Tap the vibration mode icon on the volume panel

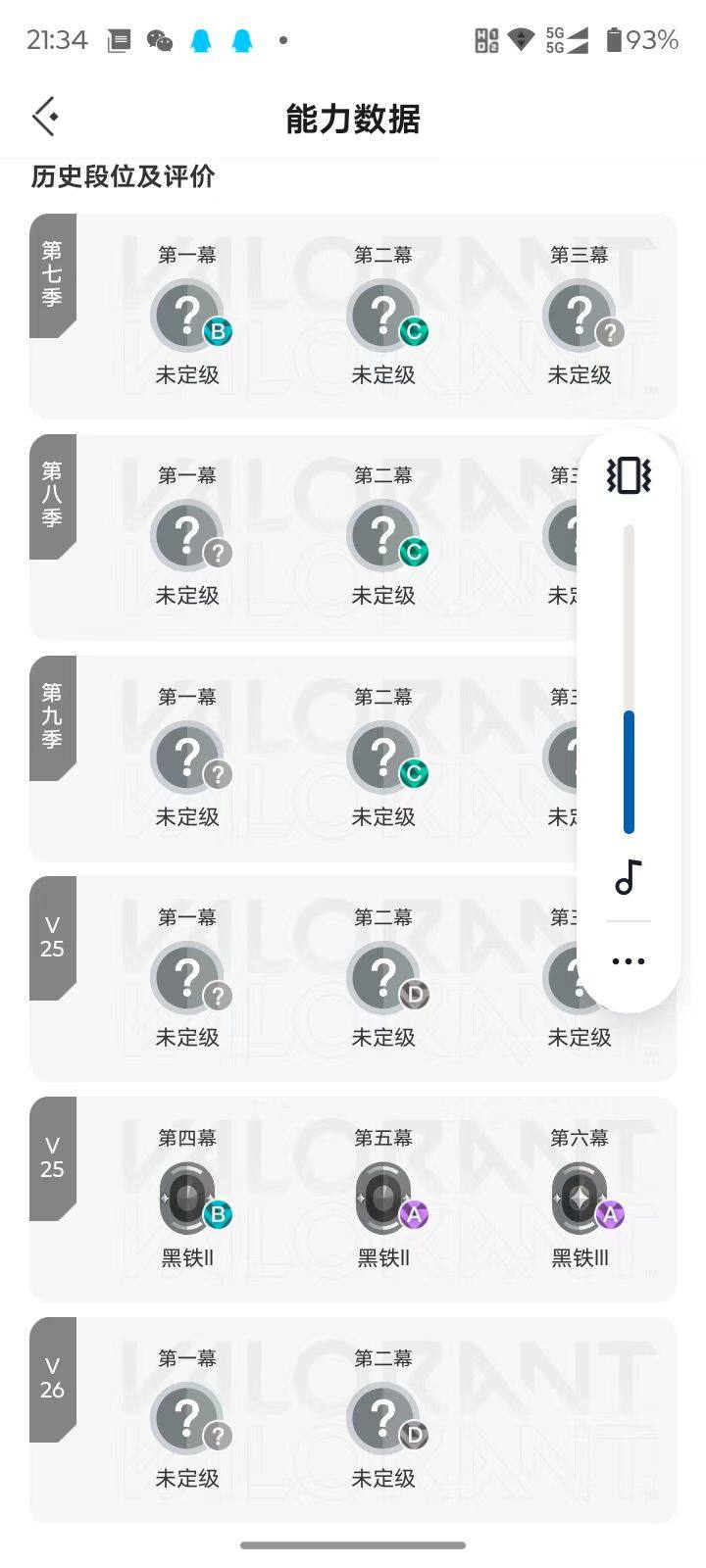[x=628, y=475]
